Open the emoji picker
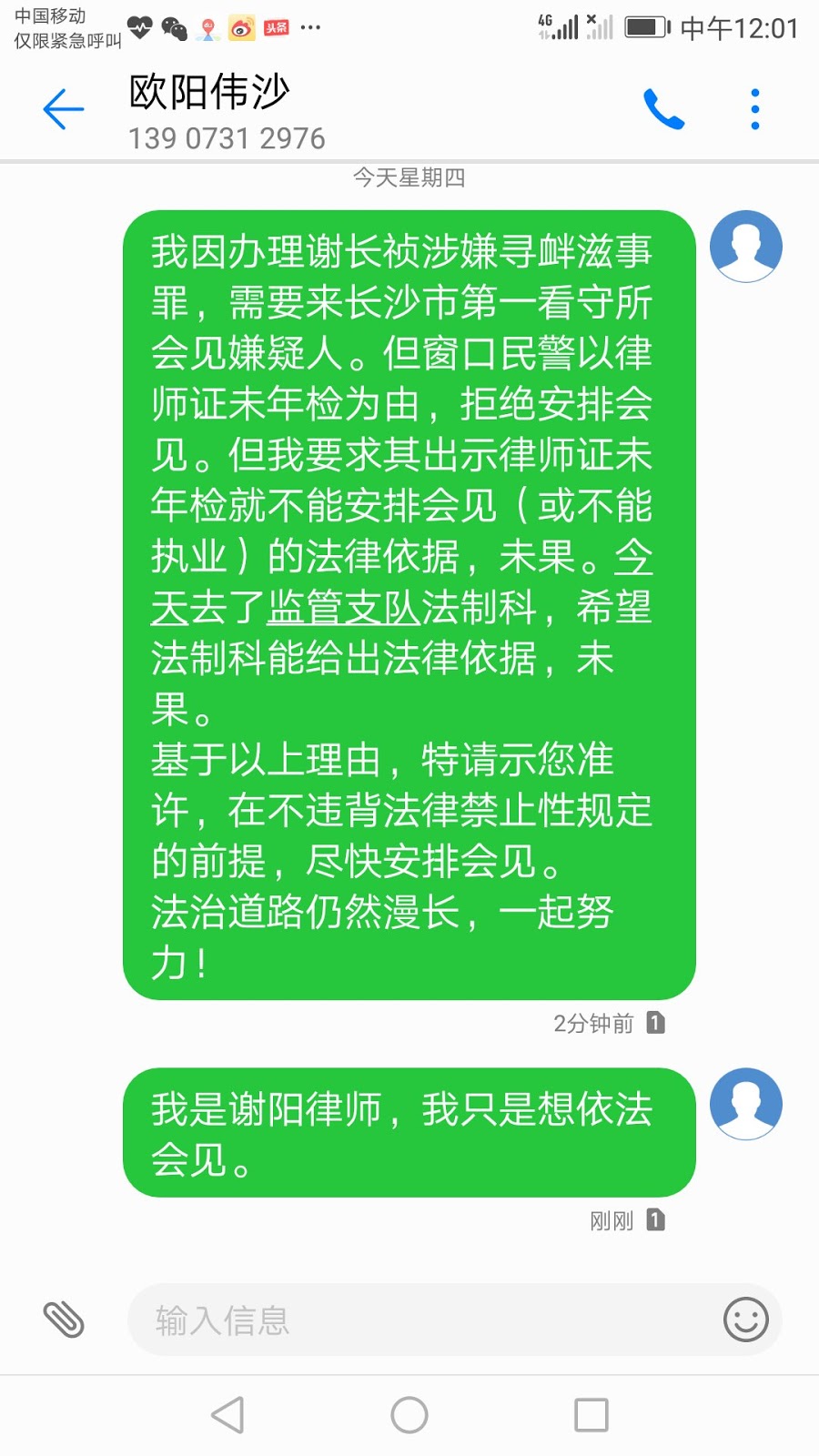 click(745, 1319)
